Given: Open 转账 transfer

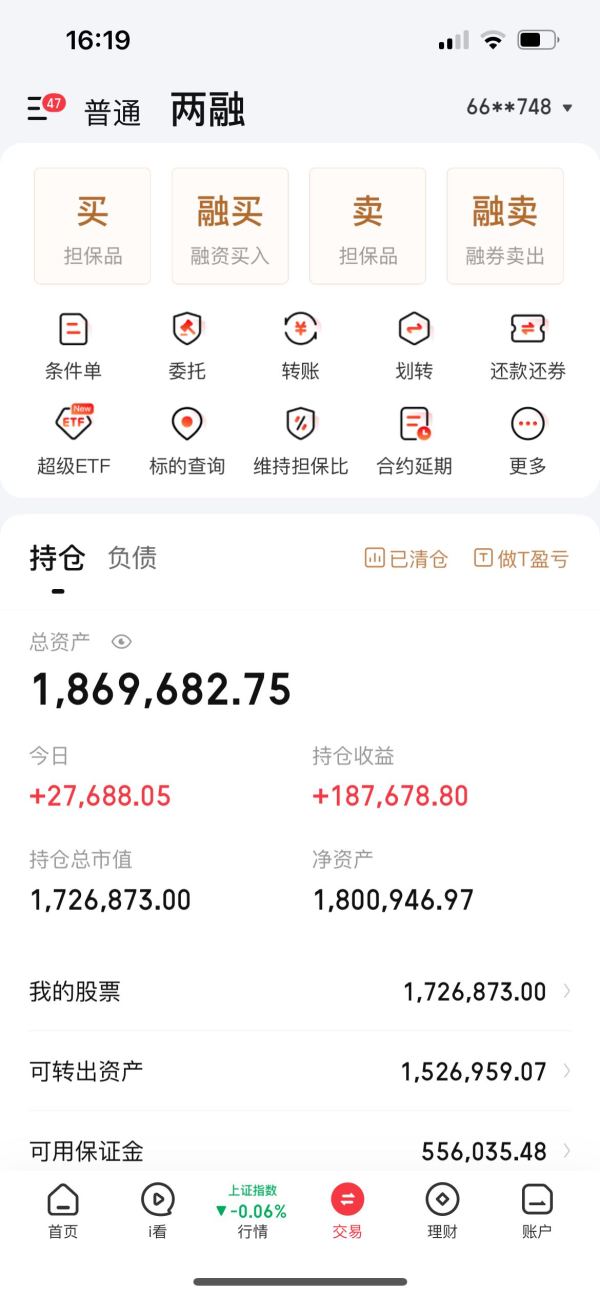Looking at the screenshot, I should [300, 346].
